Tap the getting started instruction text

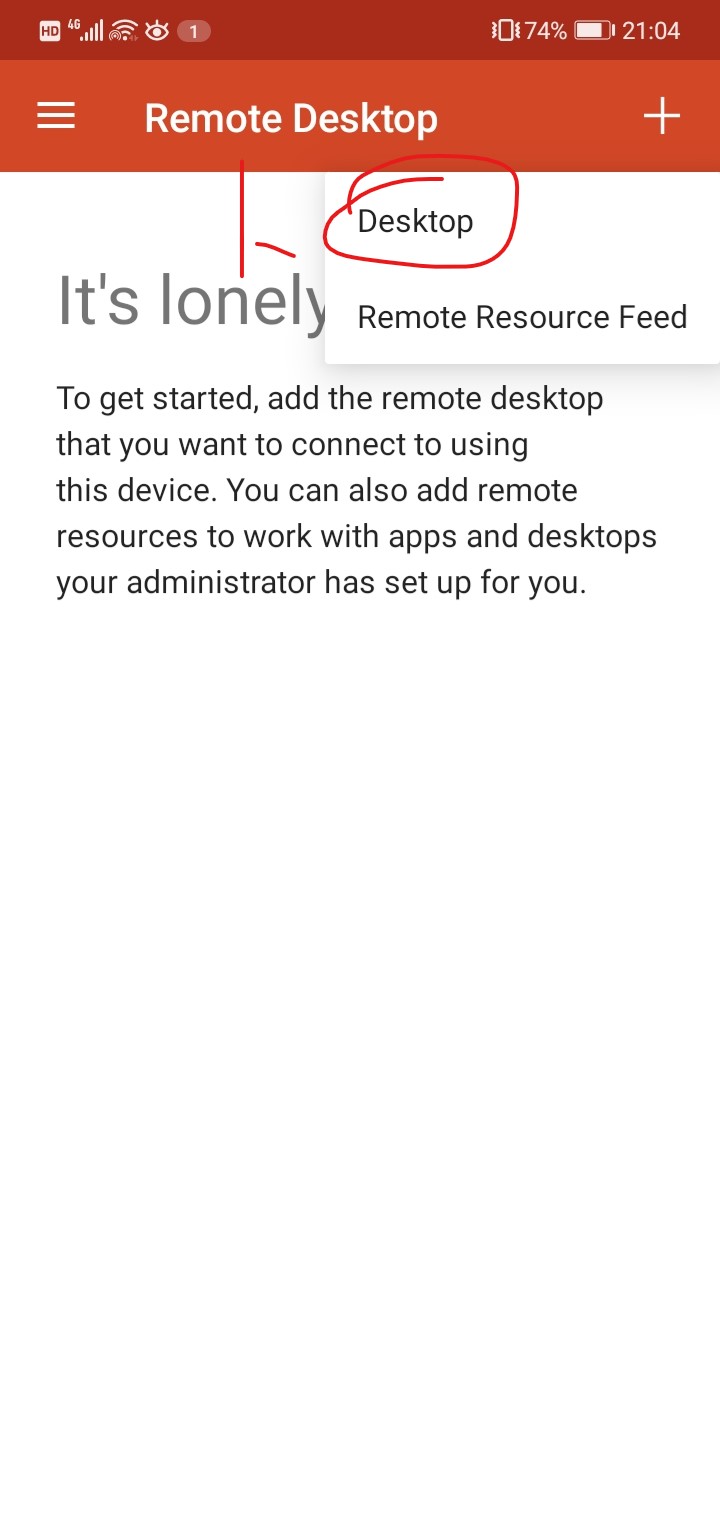(356, 489)
